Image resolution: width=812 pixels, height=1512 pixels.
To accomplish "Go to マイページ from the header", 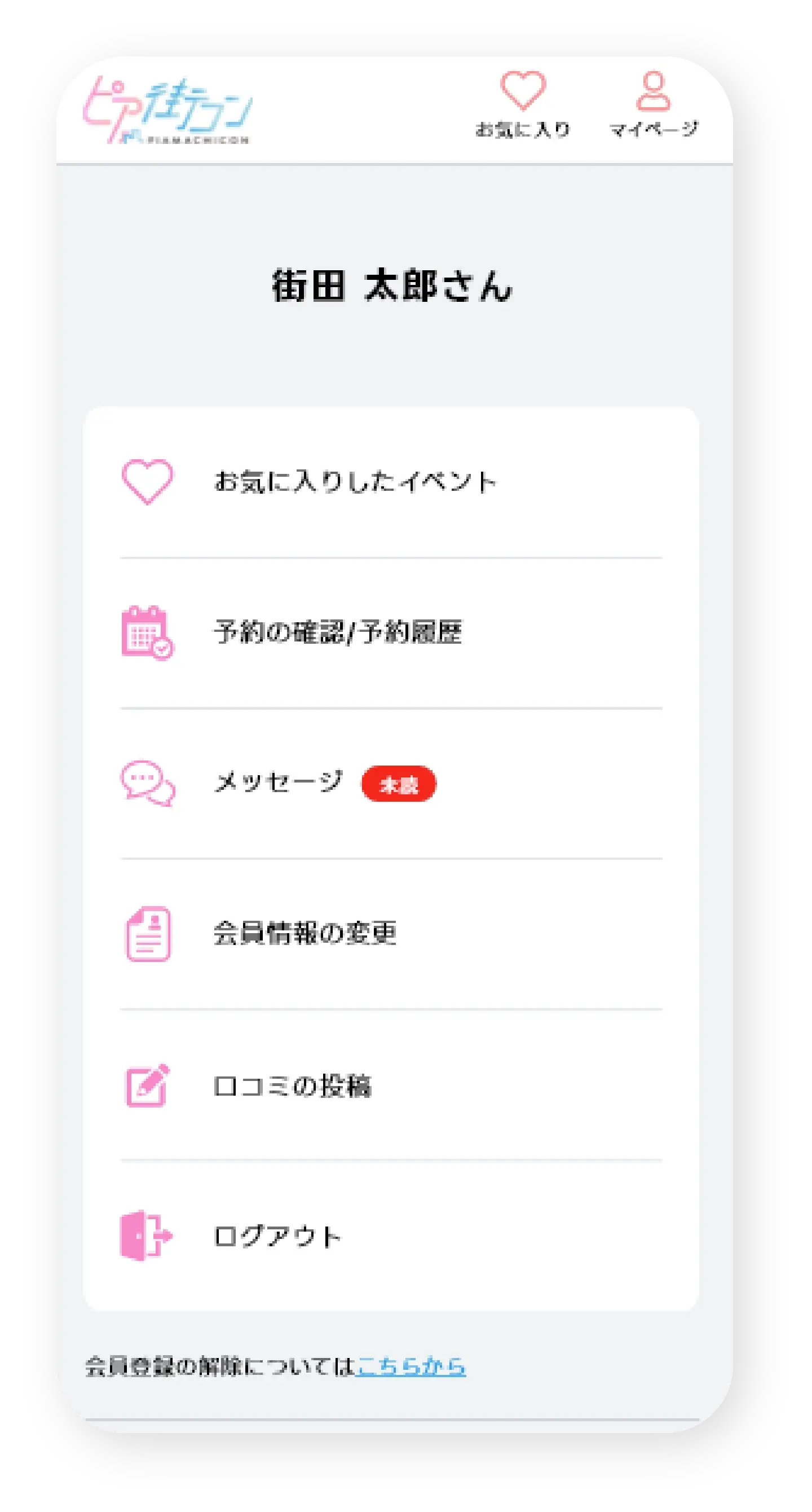I will 654,104.
